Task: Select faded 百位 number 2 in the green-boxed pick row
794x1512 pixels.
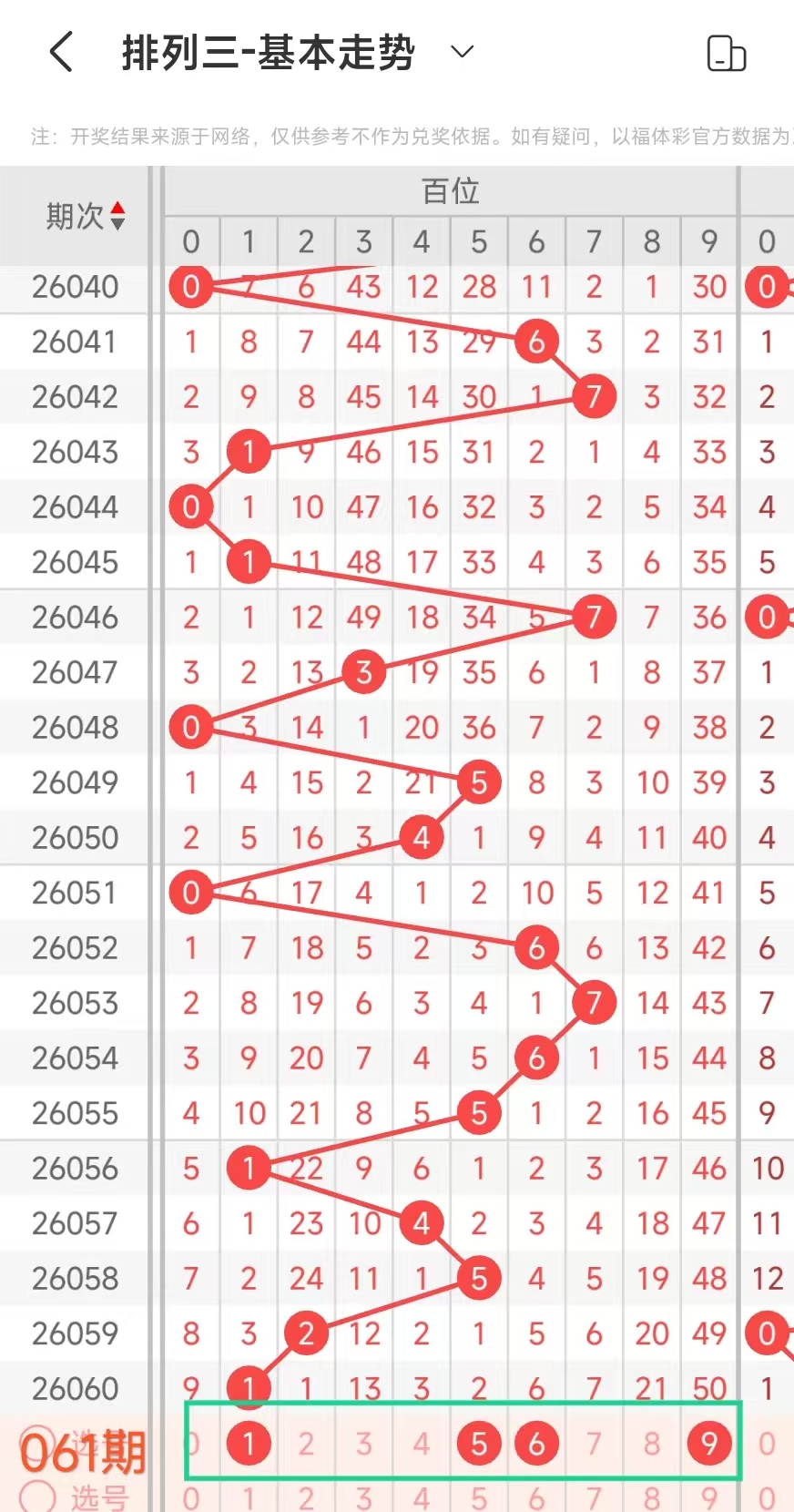Action: pos(306,1443)
